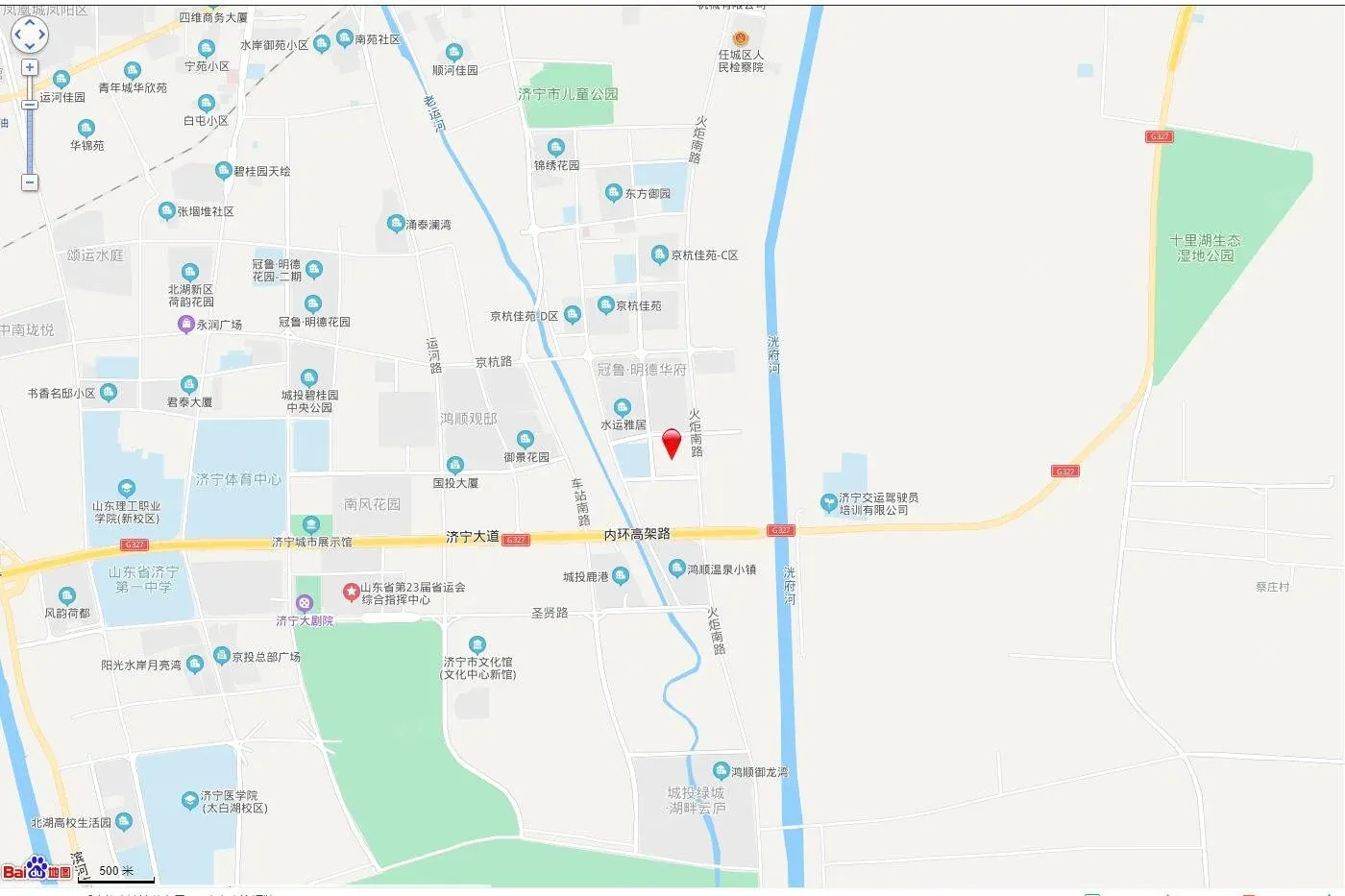Image resolution: width=1345 pixels, height=896 pixels.
Task: Zoom out with the minus button
Action: pyautogui.click(x=30, y=182)
